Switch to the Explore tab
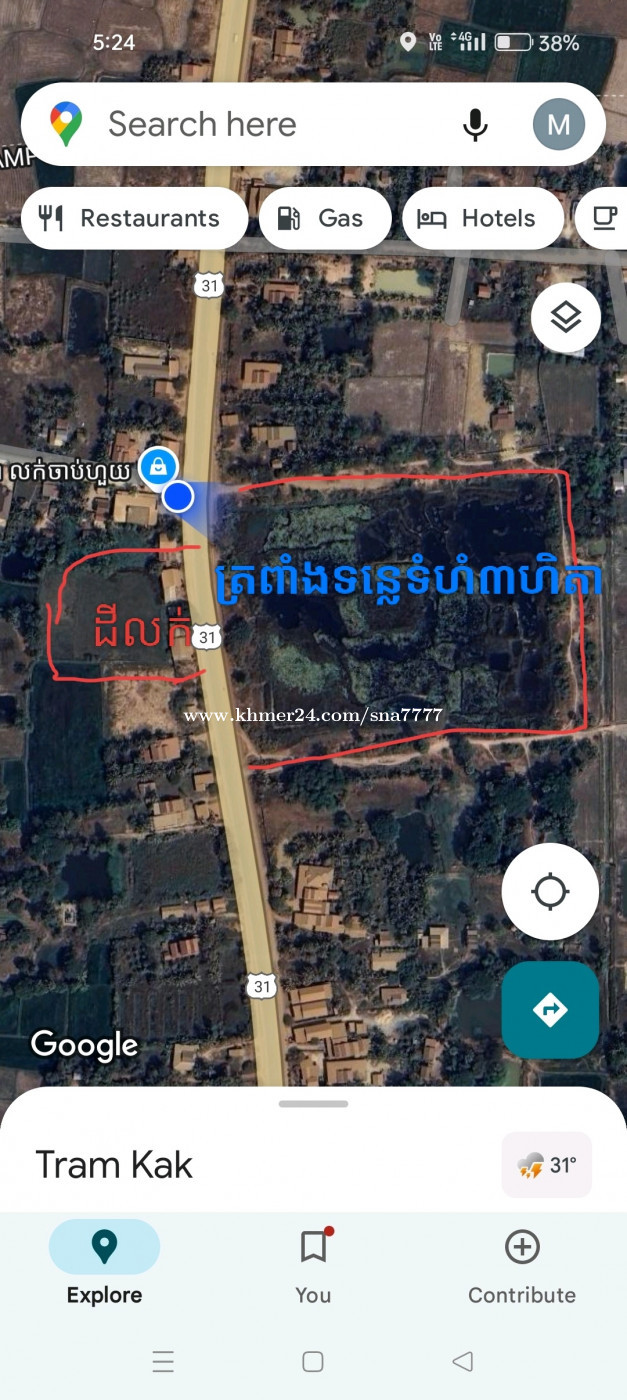This screenshot has width=627, height=1400. (x=104, y=1267)
